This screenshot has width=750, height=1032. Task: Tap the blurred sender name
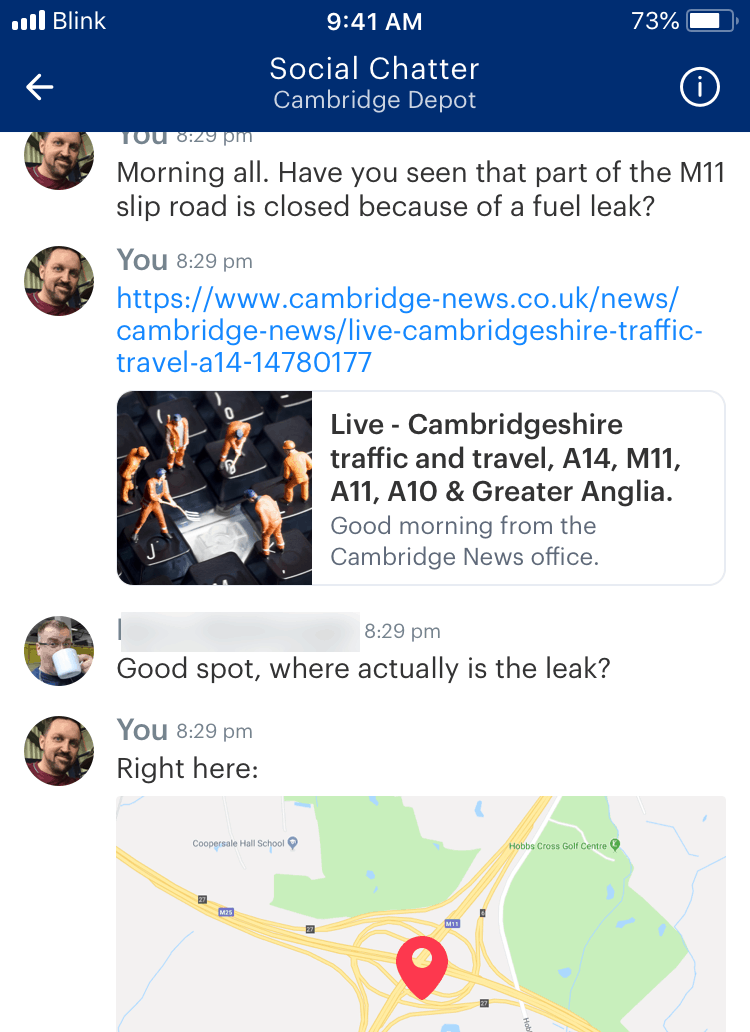(x=237, y=630)
